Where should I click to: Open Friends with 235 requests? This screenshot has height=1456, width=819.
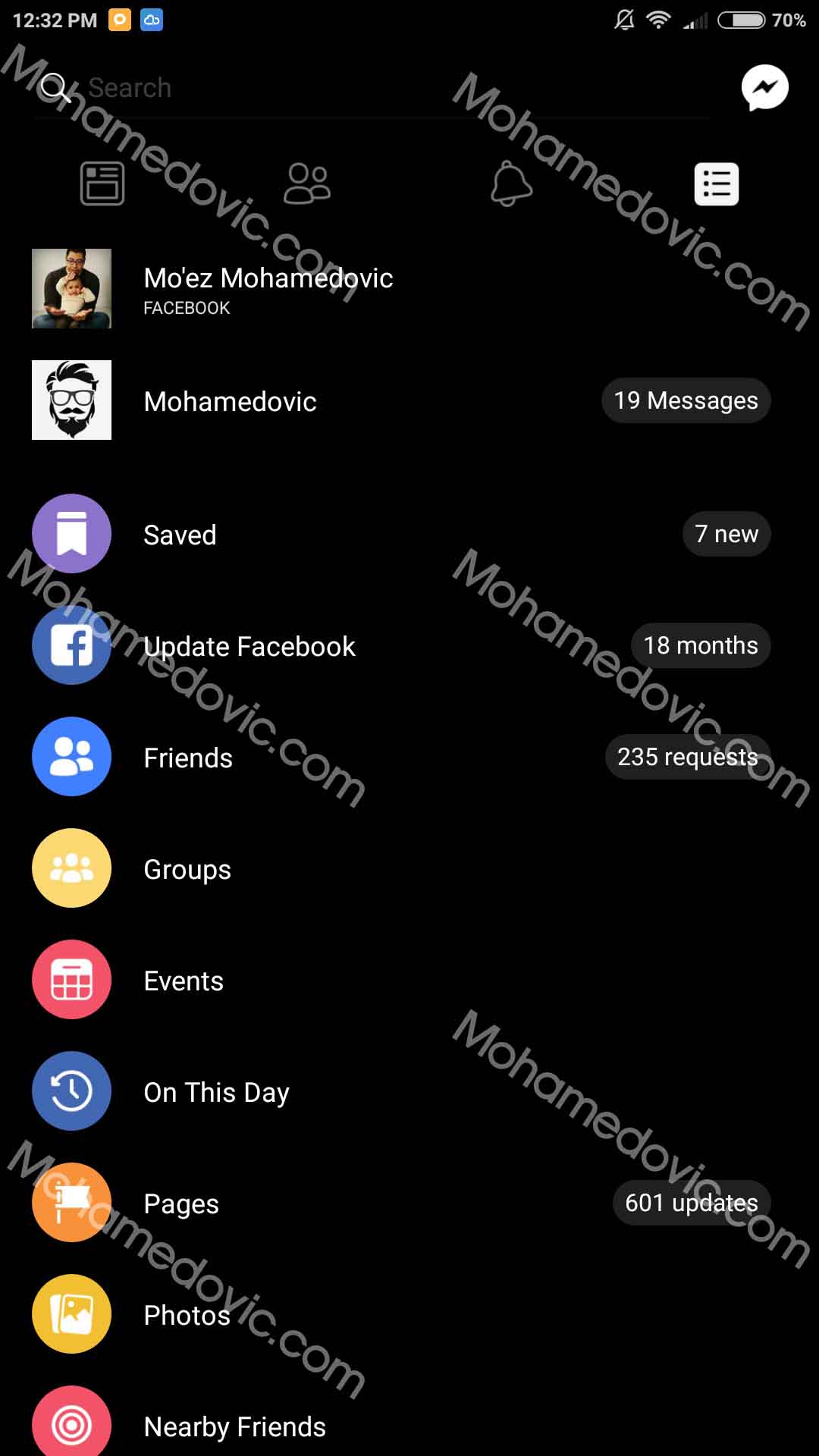[409, 757]
